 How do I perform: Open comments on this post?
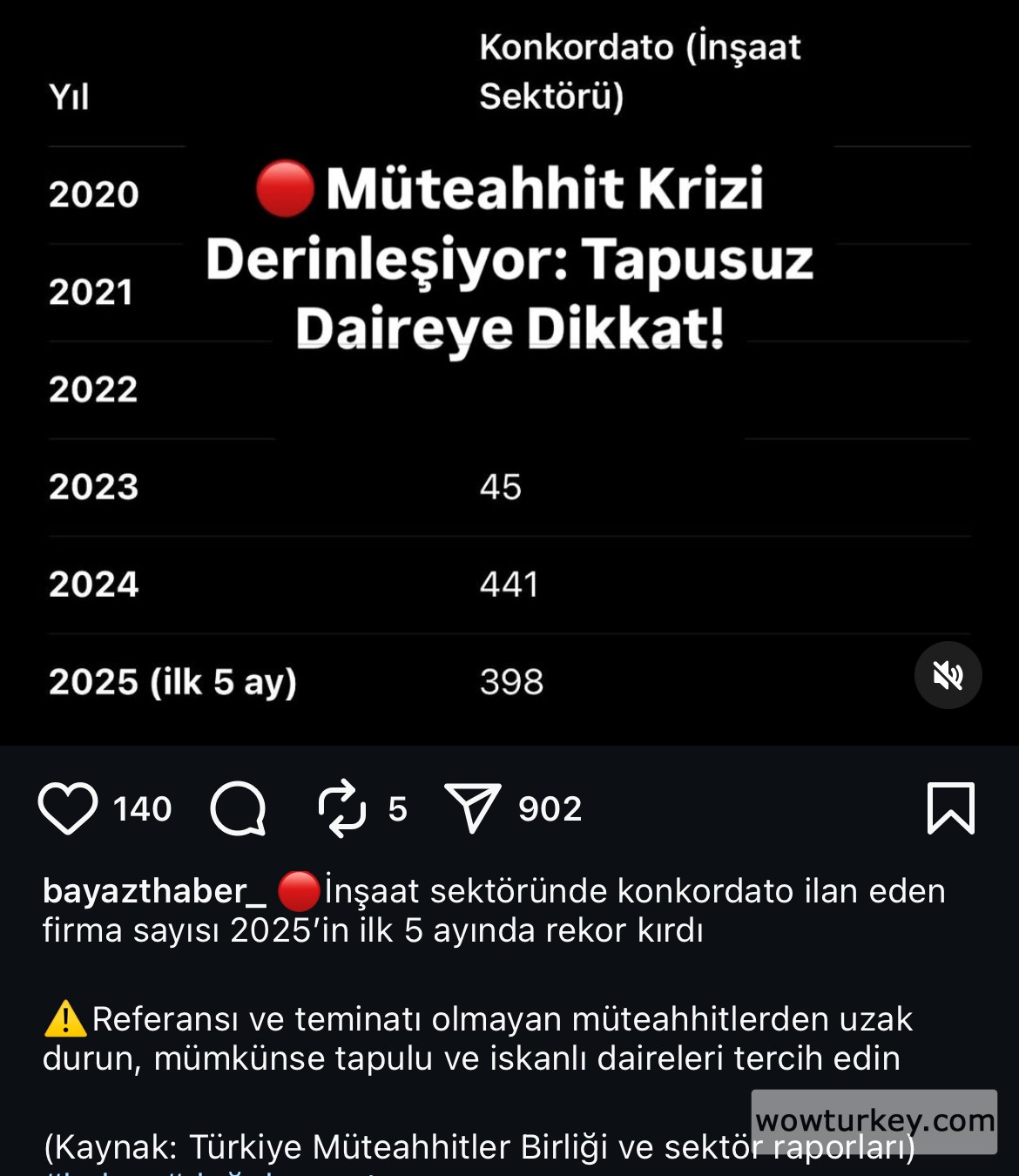(238, 808)
